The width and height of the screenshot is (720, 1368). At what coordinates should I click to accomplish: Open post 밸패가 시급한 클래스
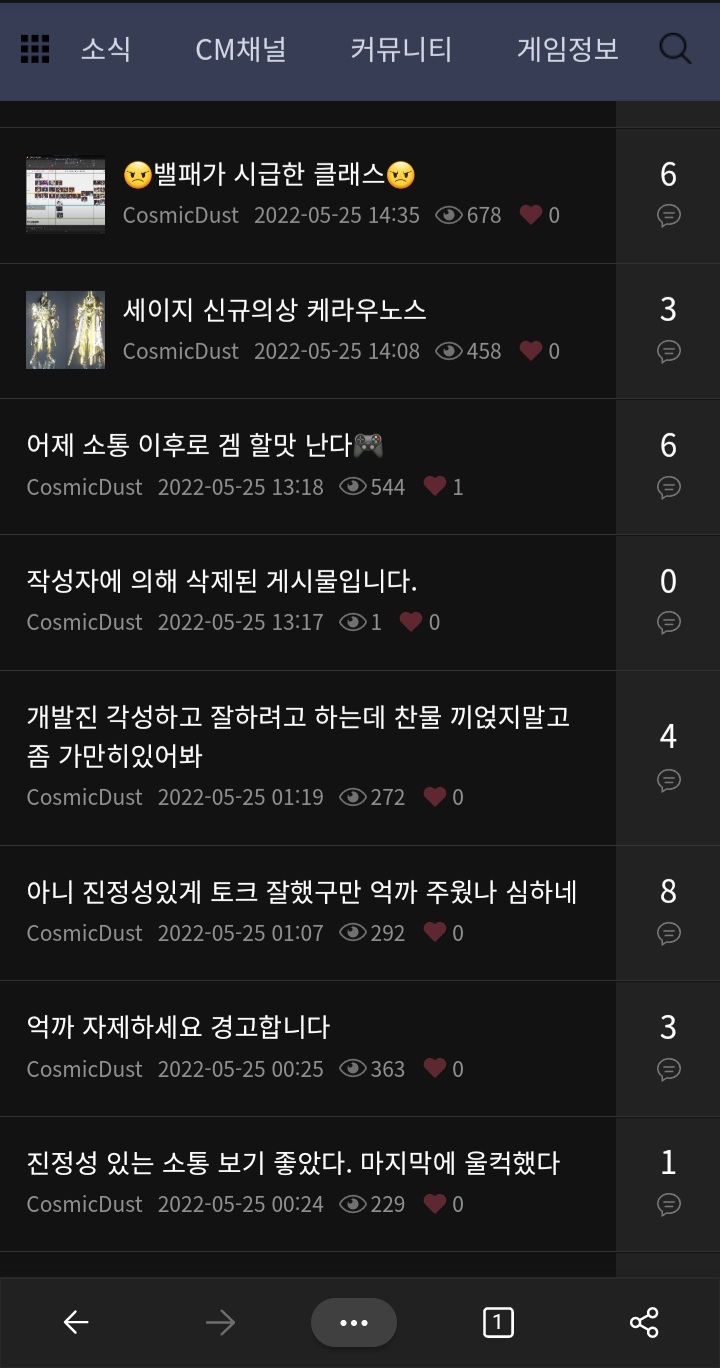pos(270,175)
